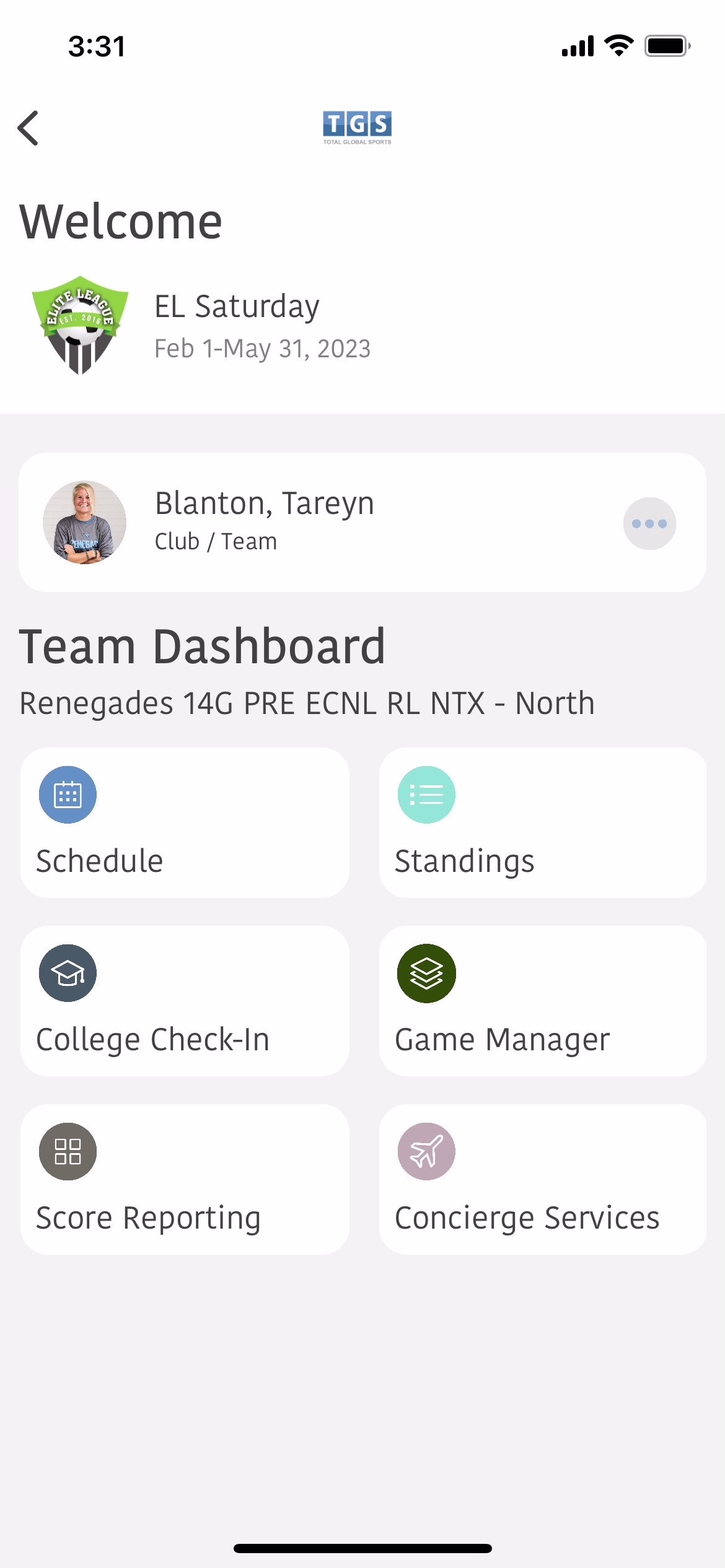Go back using the top-left arrow
The width and height of the screenshot is (725, 1568).
[x=29, y=128]
